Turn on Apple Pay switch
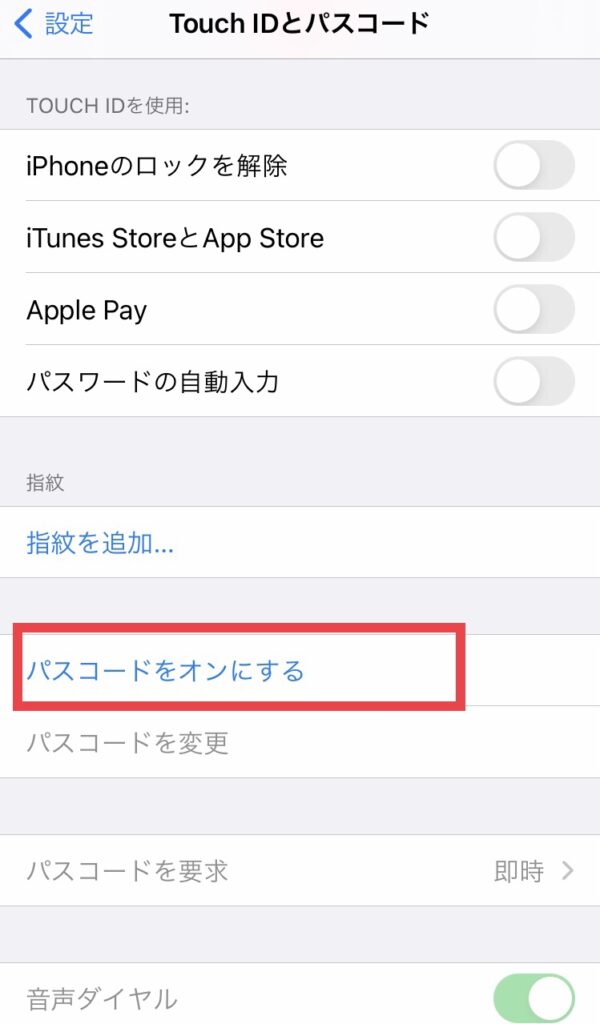 pyautogui.click(x=534, y=308)
